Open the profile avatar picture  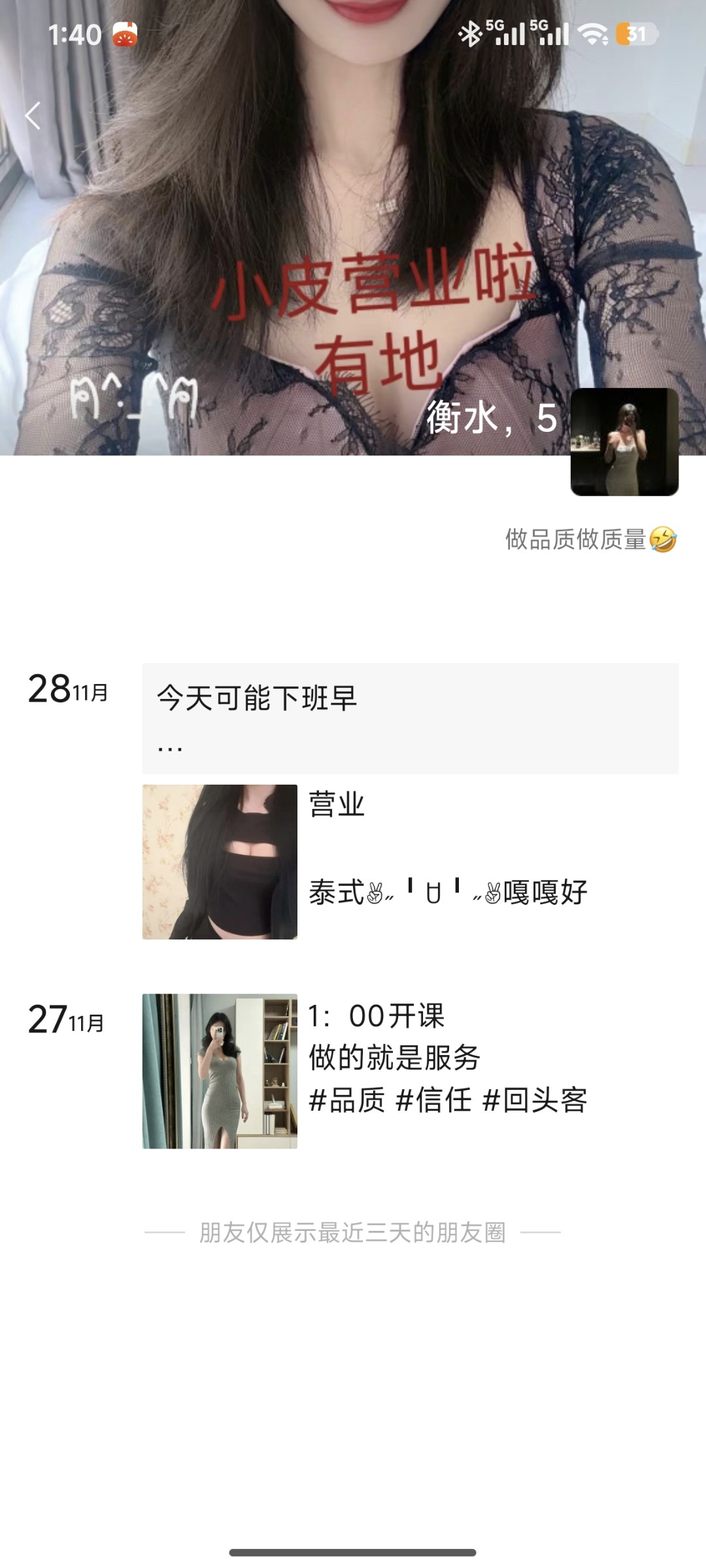(624, 442)
